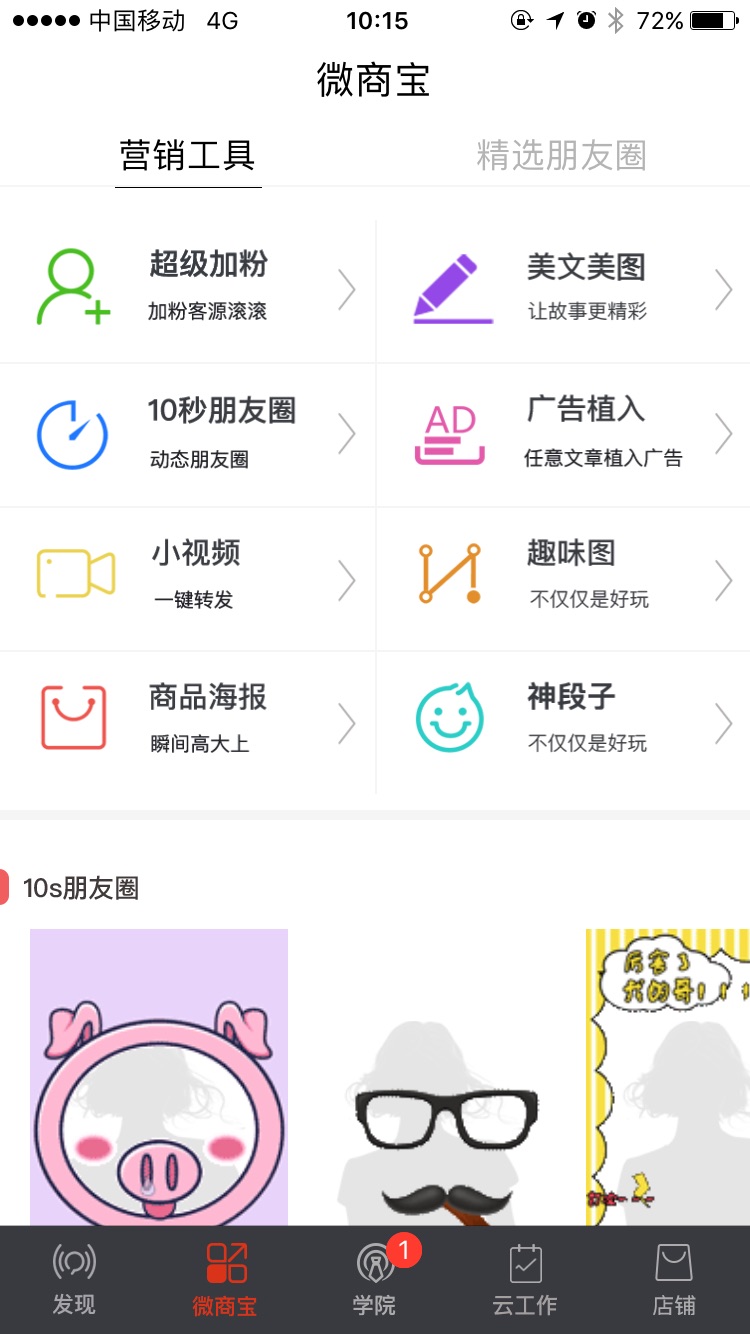Open the 店铺 tab
Image resolution: width=750 pixels, height=1334 pixels.
click(674, 1280)
